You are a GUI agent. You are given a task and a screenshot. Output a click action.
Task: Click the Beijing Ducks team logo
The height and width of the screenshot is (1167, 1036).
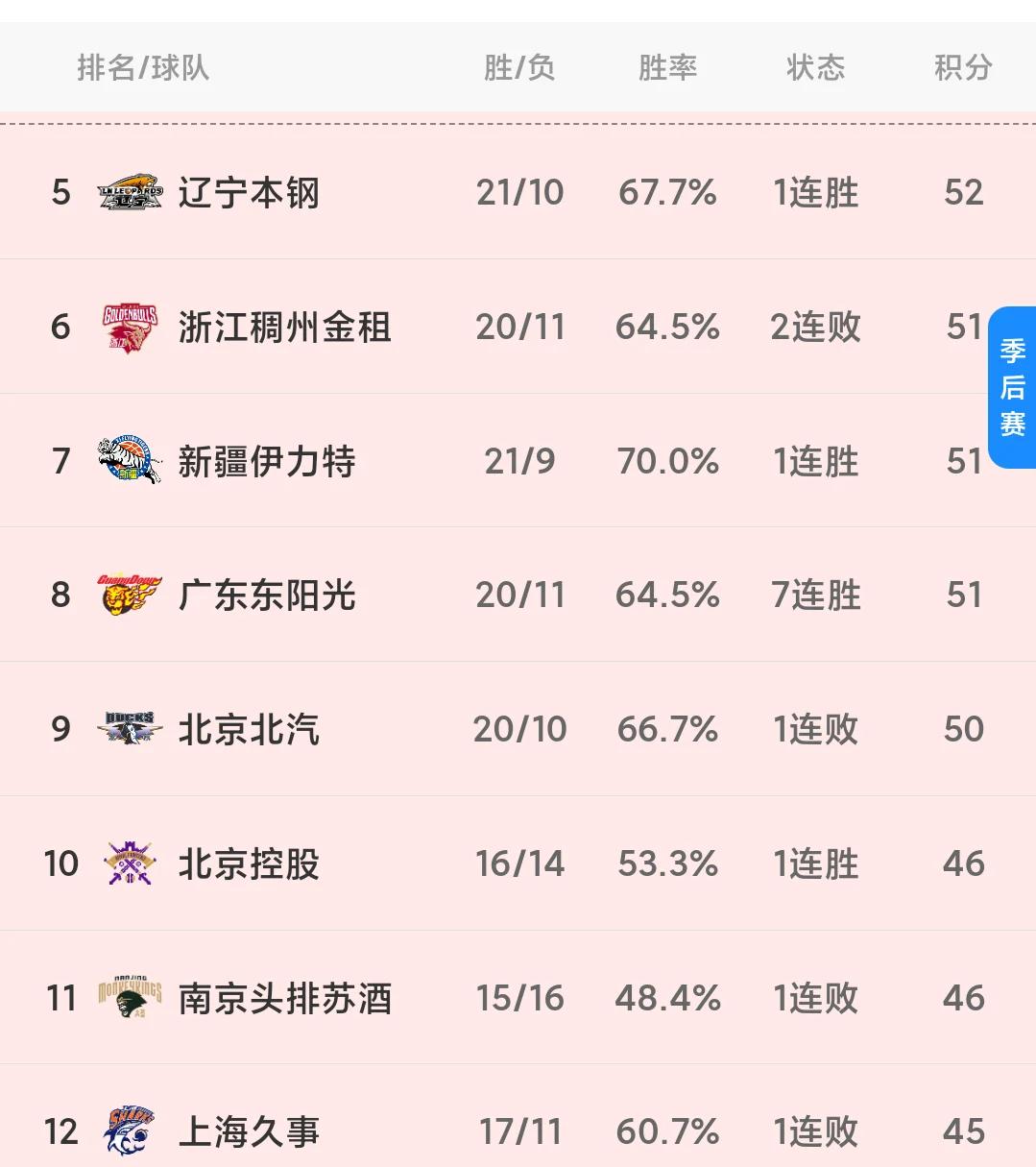(128, 729)
